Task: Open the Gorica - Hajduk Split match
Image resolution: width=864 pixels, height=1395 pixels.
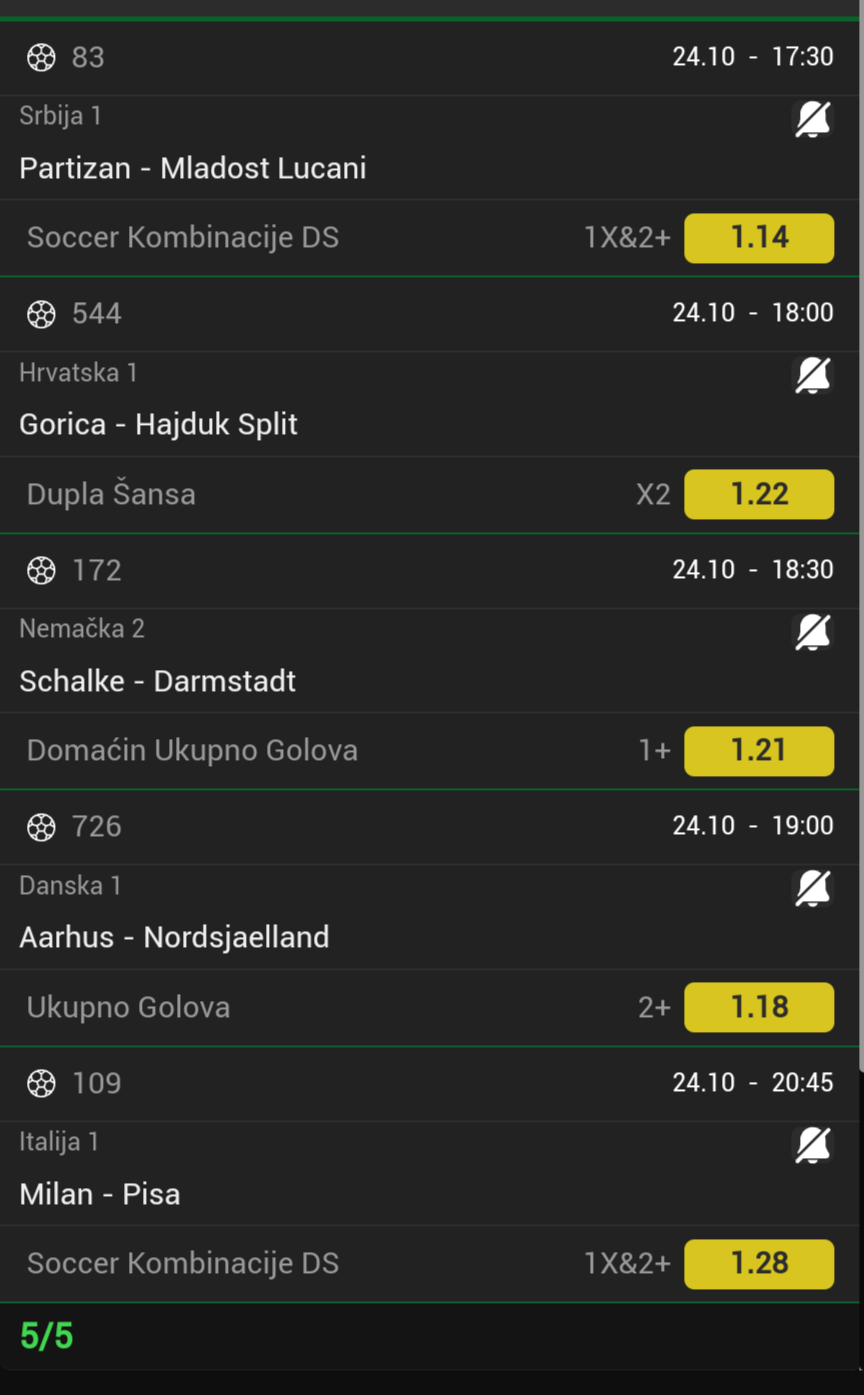Action: pos(159,424)
